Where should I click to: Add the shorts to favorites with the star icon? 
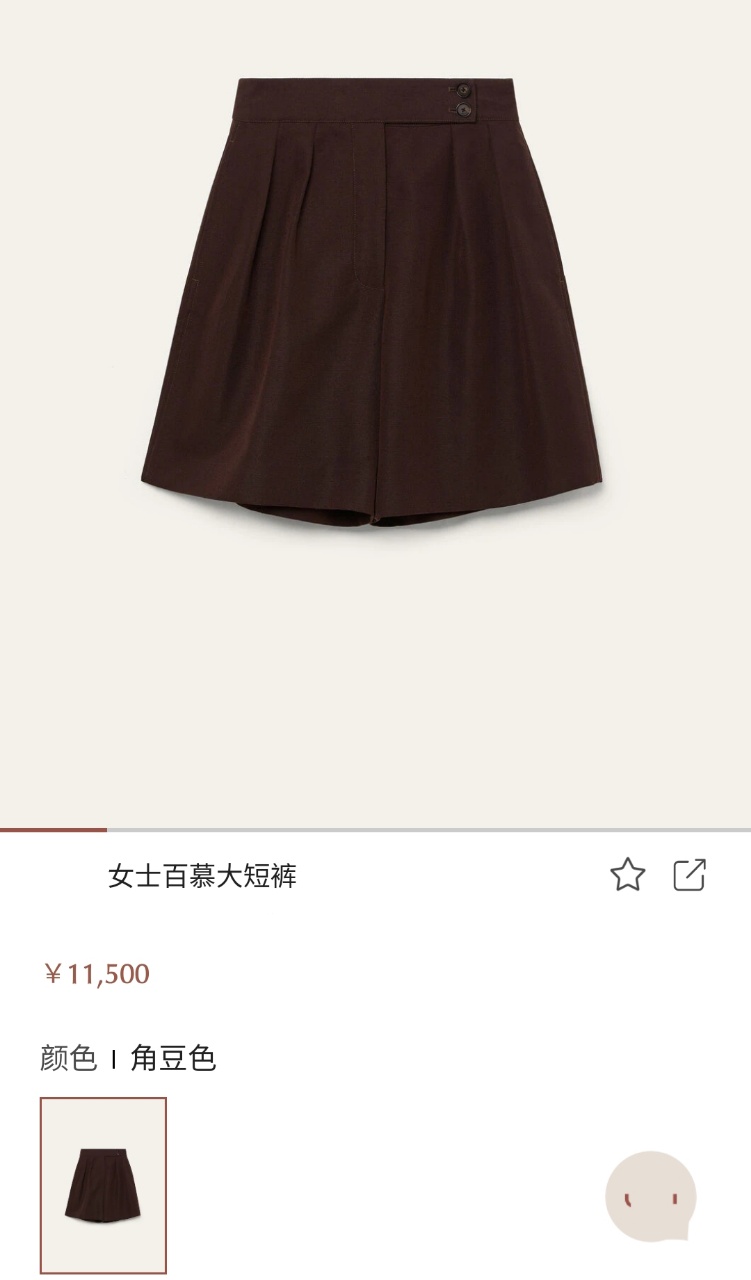pyautogui.click(x=628, y=875)
